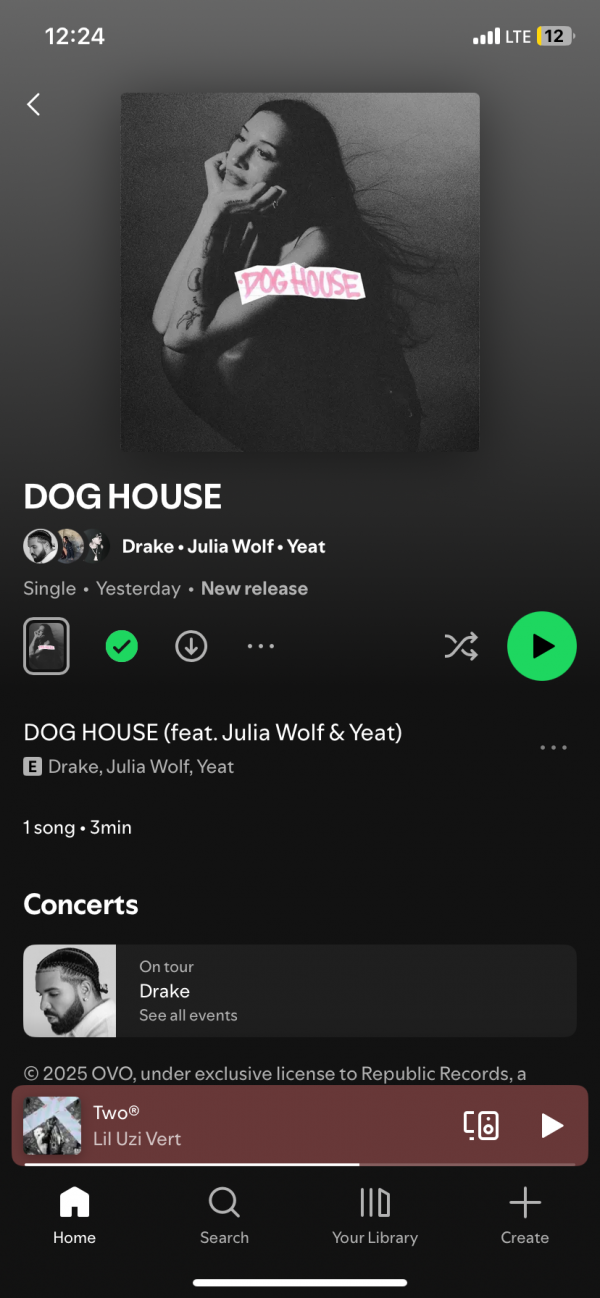Switch to the Home tab
This screenshot has height=1298, width=600.
point(74,1215)
